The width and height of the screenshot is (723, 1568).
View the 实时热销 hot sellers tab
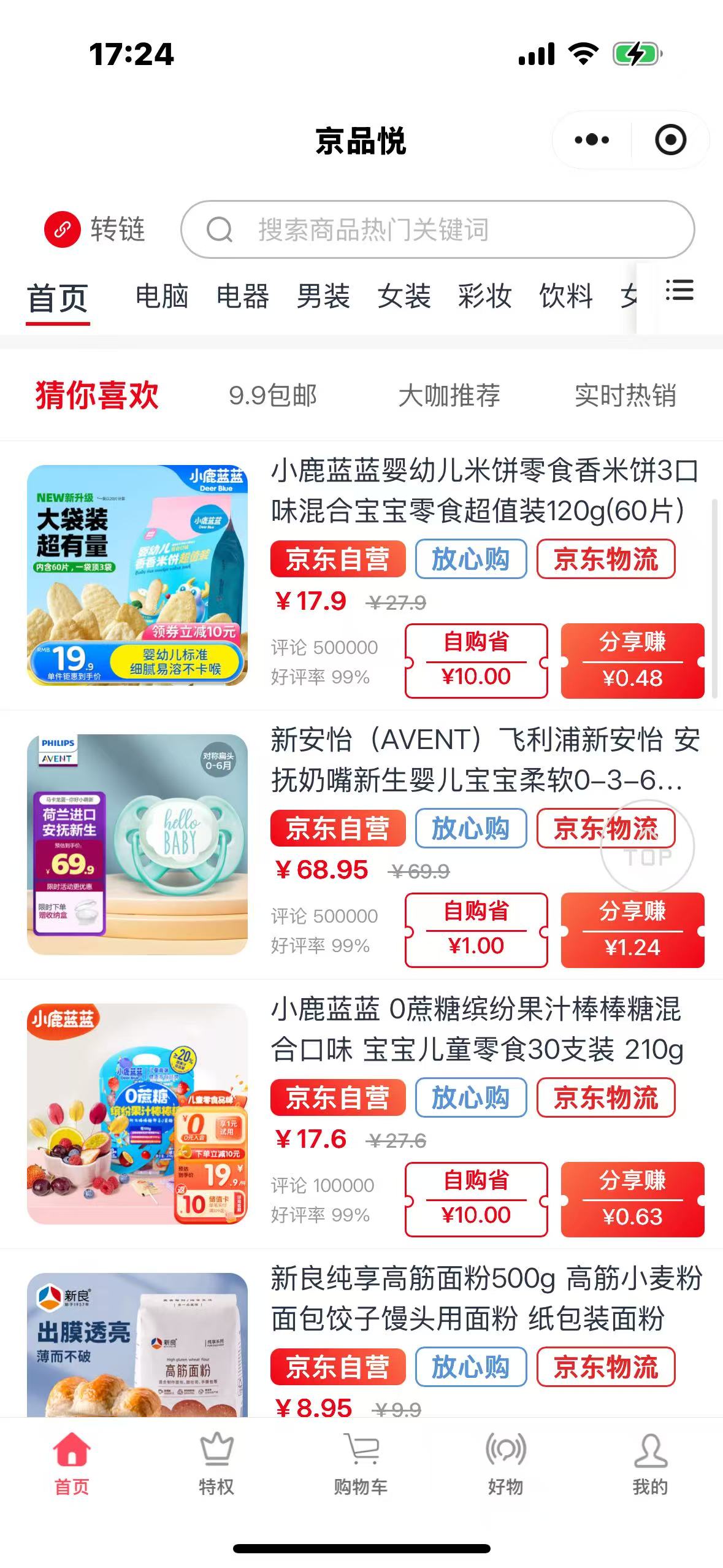tap(625, 396)
